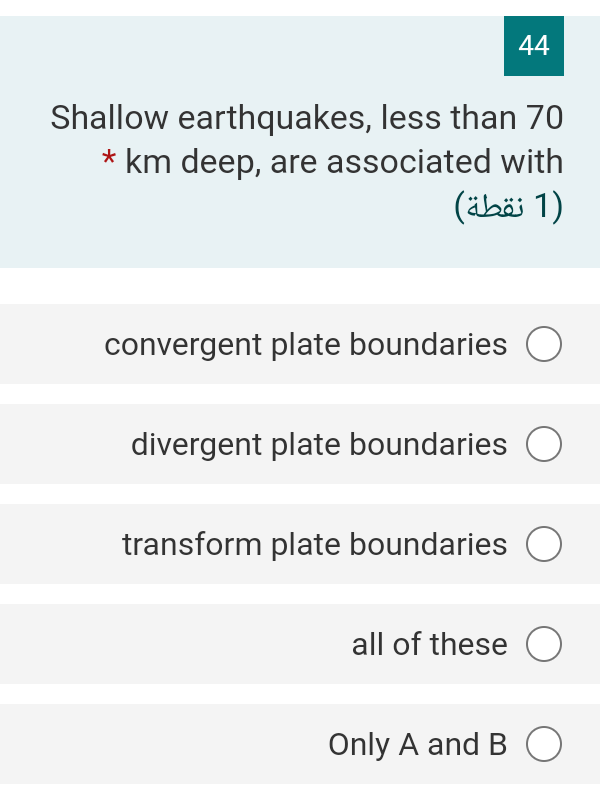Select the 'Only A and B' option
The width and height of the screenshot is (600, 812).
pyautogui.click(x=543, y=745)
